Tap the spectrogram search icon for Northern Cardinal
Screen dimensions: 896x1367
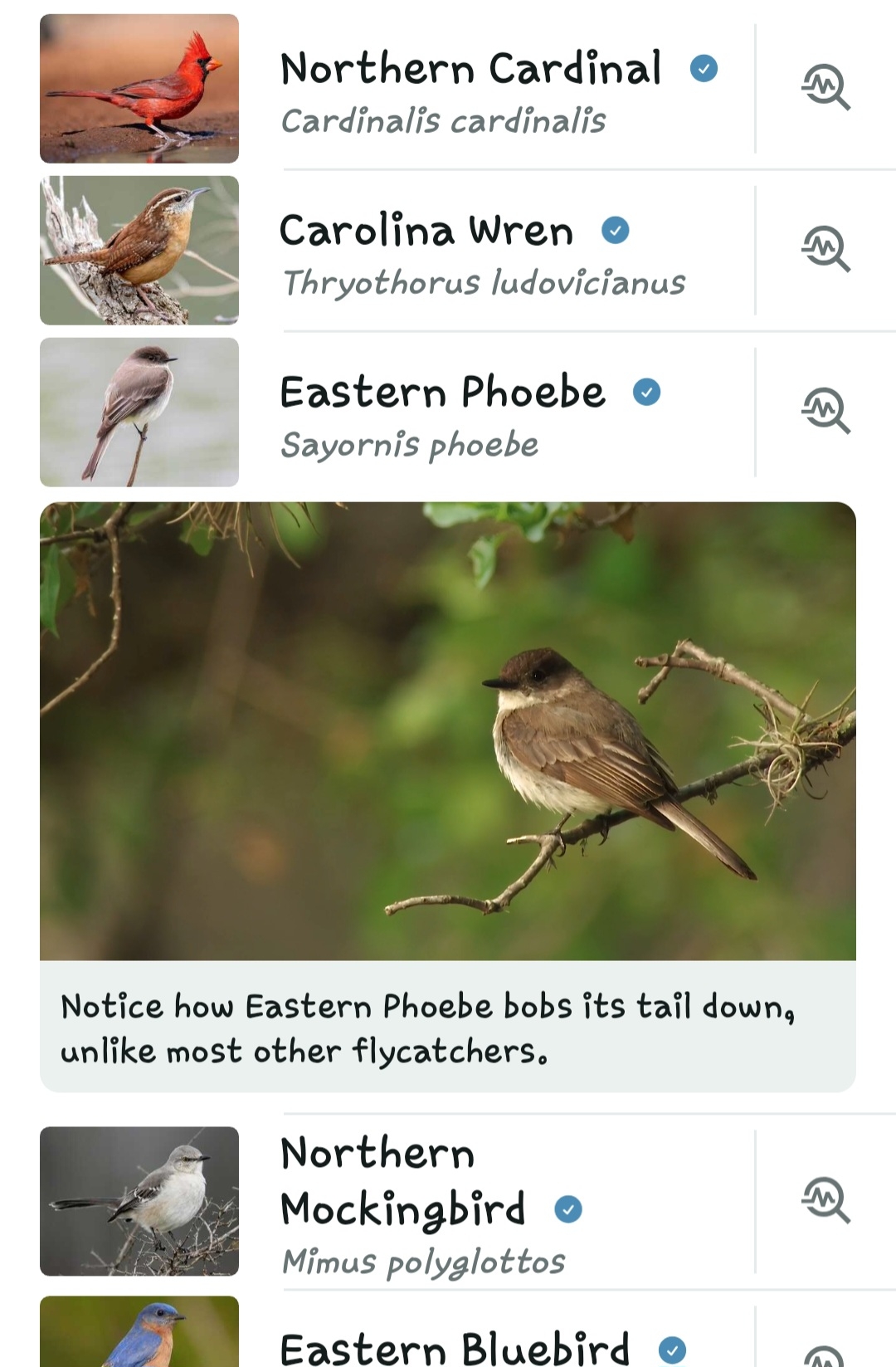[x=825, y=88]
